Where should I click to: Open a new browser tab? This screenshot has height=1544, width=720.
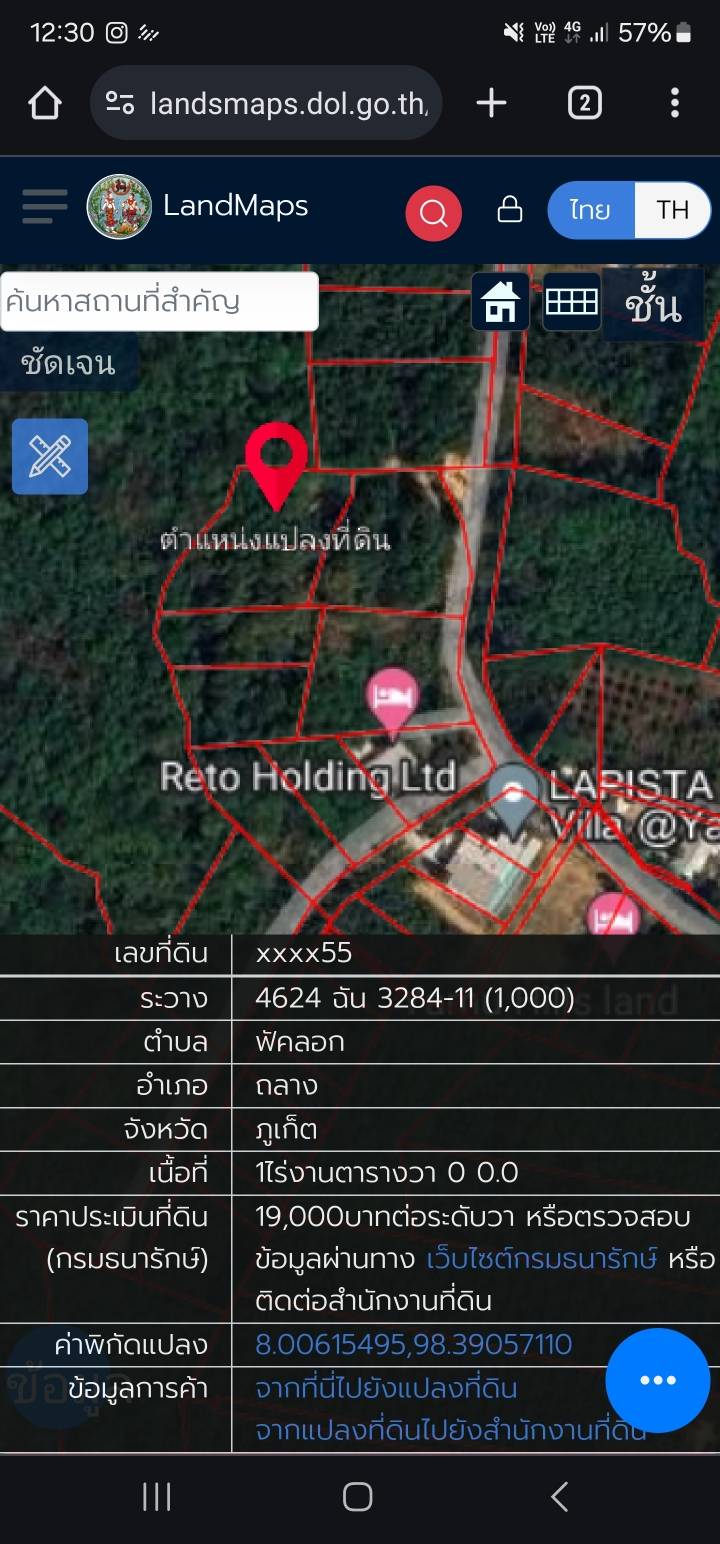[491, 103]
